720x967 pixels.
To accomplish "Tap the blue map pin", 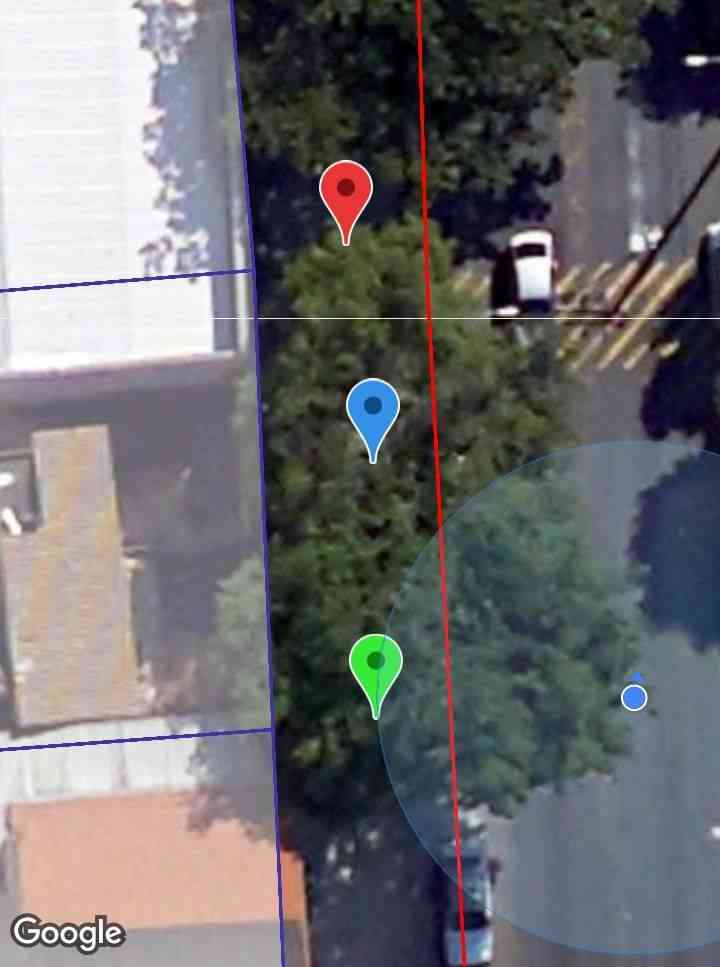I will click(373, 411).
